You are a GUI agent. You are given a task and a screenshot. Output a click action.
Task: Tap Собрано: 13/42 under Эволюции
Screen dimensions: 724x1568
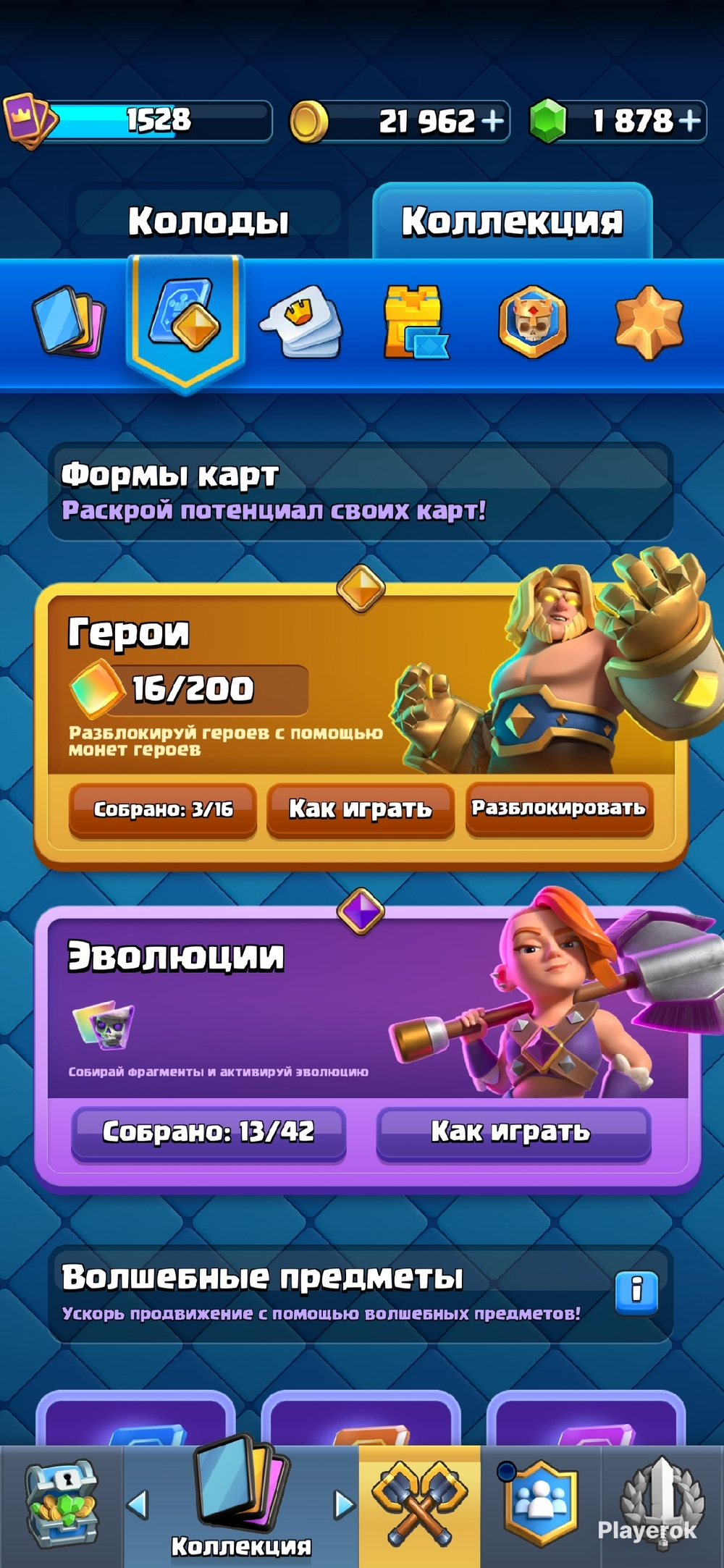point(209,1132)
